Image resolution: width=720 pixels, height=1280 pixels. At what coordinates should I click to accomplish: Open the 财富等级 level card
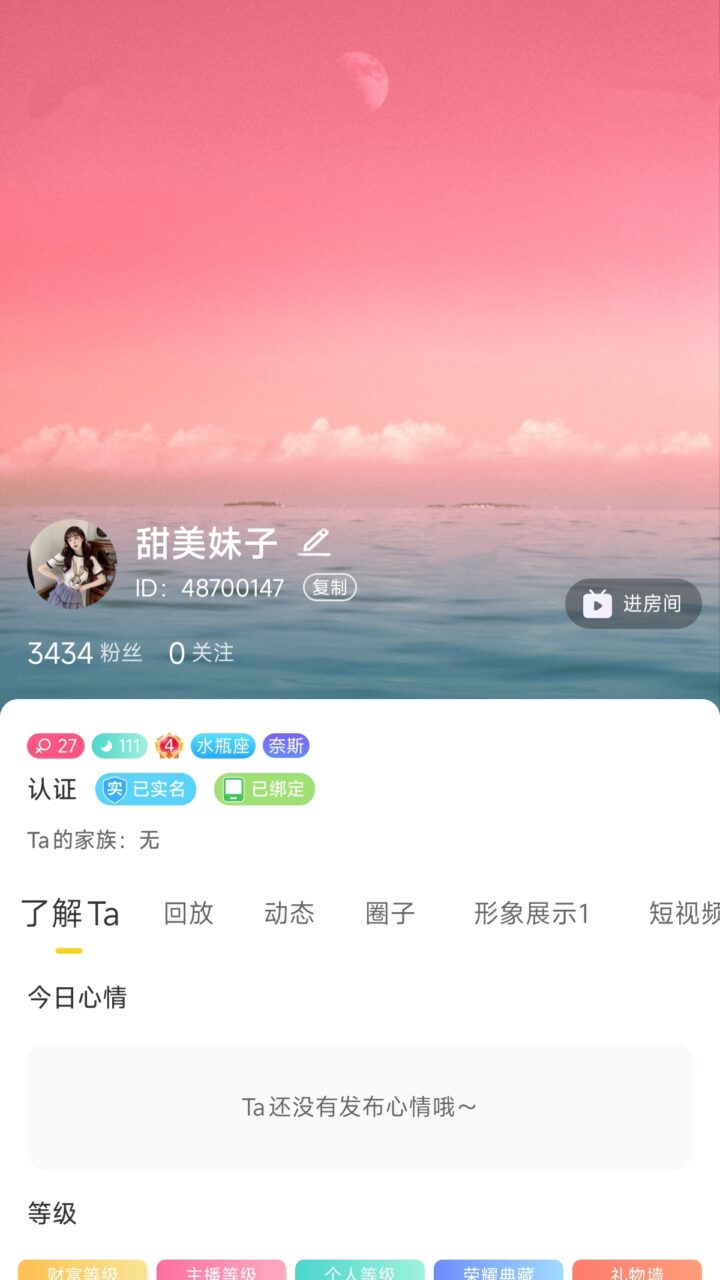pos(82,1271)
